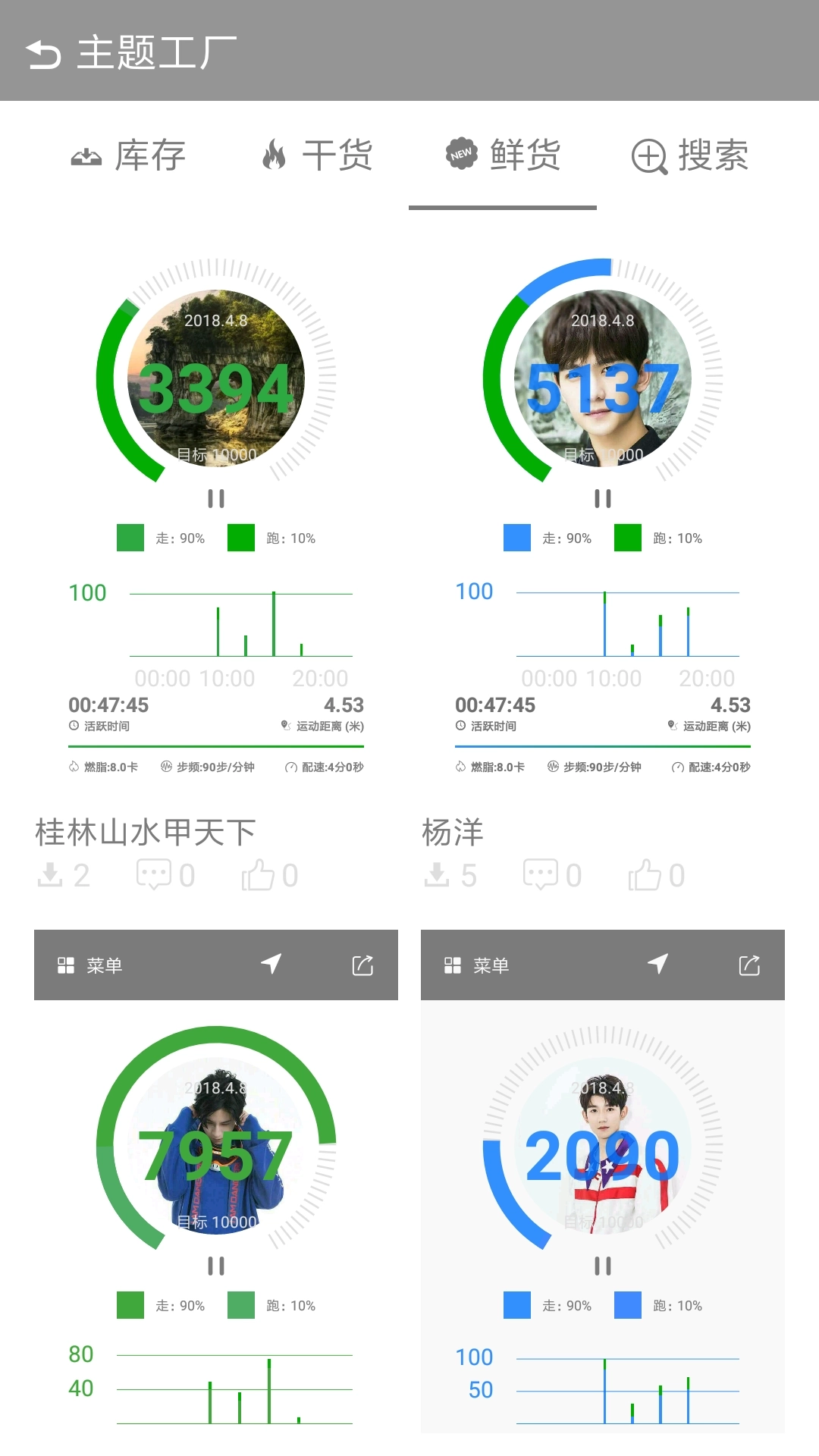The height and width of the screenshot is (1456, 819).
Task: Click the grid menu icon next to 菜单
Action: (67, 965)
